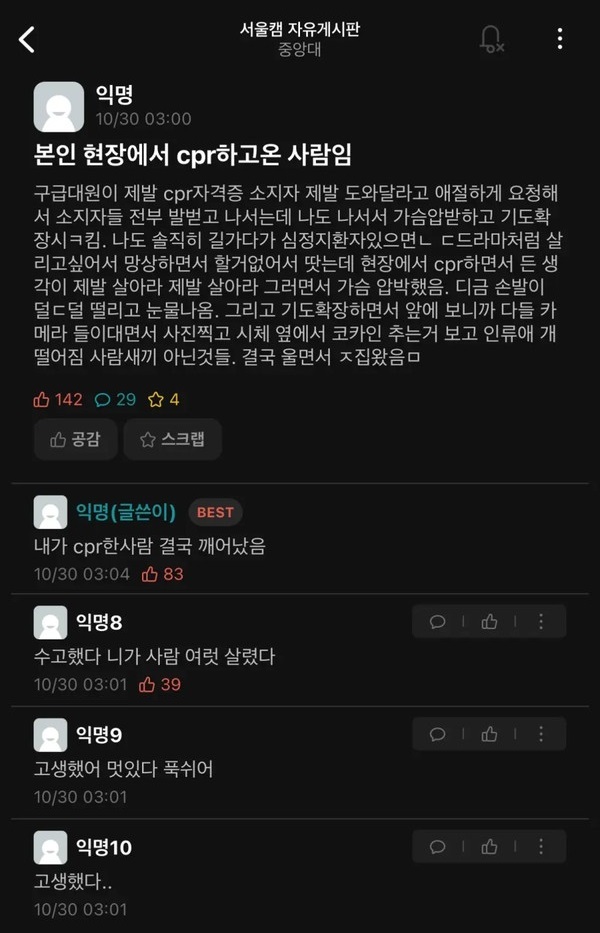600x933 pixels.
Task: Like 익명9's comment
Action: [x=489, y=734]
